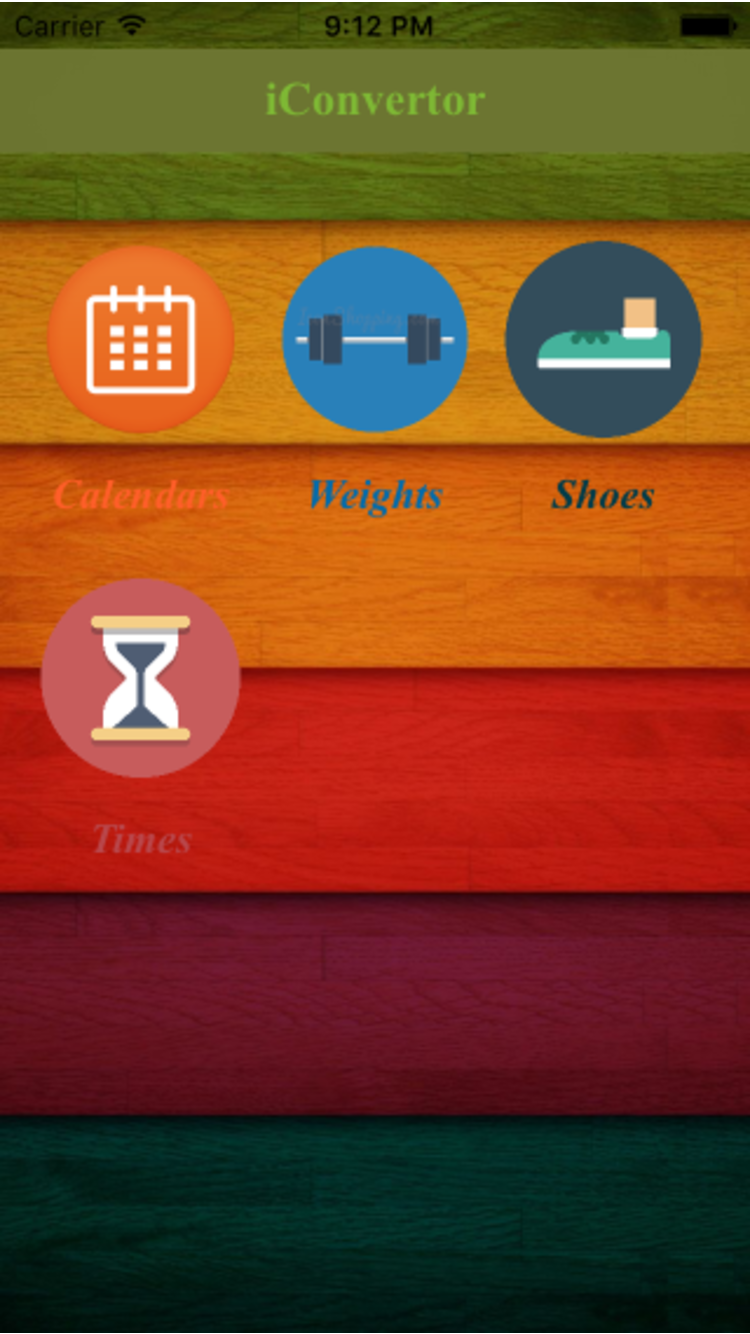The height and width of the screenshot is (1334, 750).
Task: Open the Calendars converter
Action: (x=141, y=340)
